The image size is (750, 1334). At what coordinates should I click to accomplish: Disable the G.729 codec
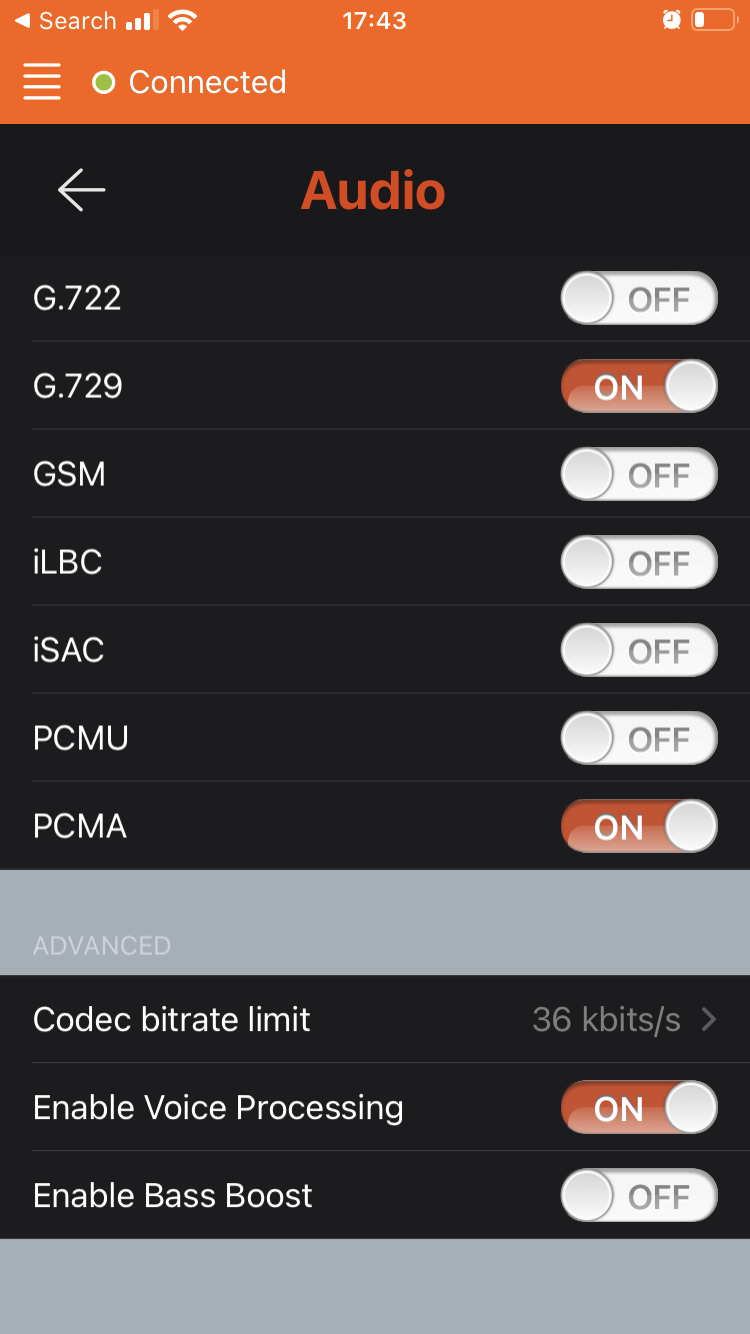(639, 386)
